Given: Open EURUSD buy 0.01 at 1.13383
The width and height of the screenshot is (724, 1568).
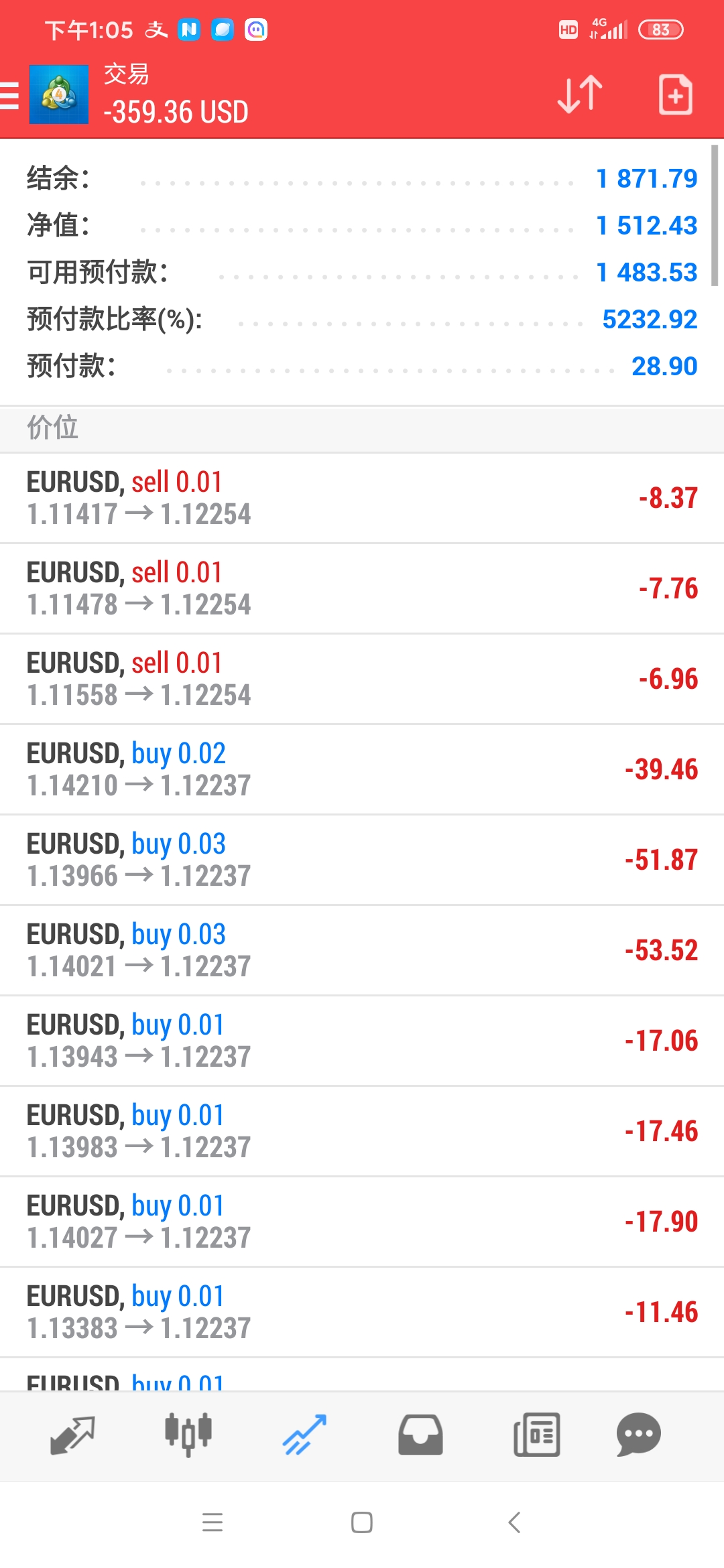Looking at the screenshot, I should pyautogui.click(x=362, y=1312).
